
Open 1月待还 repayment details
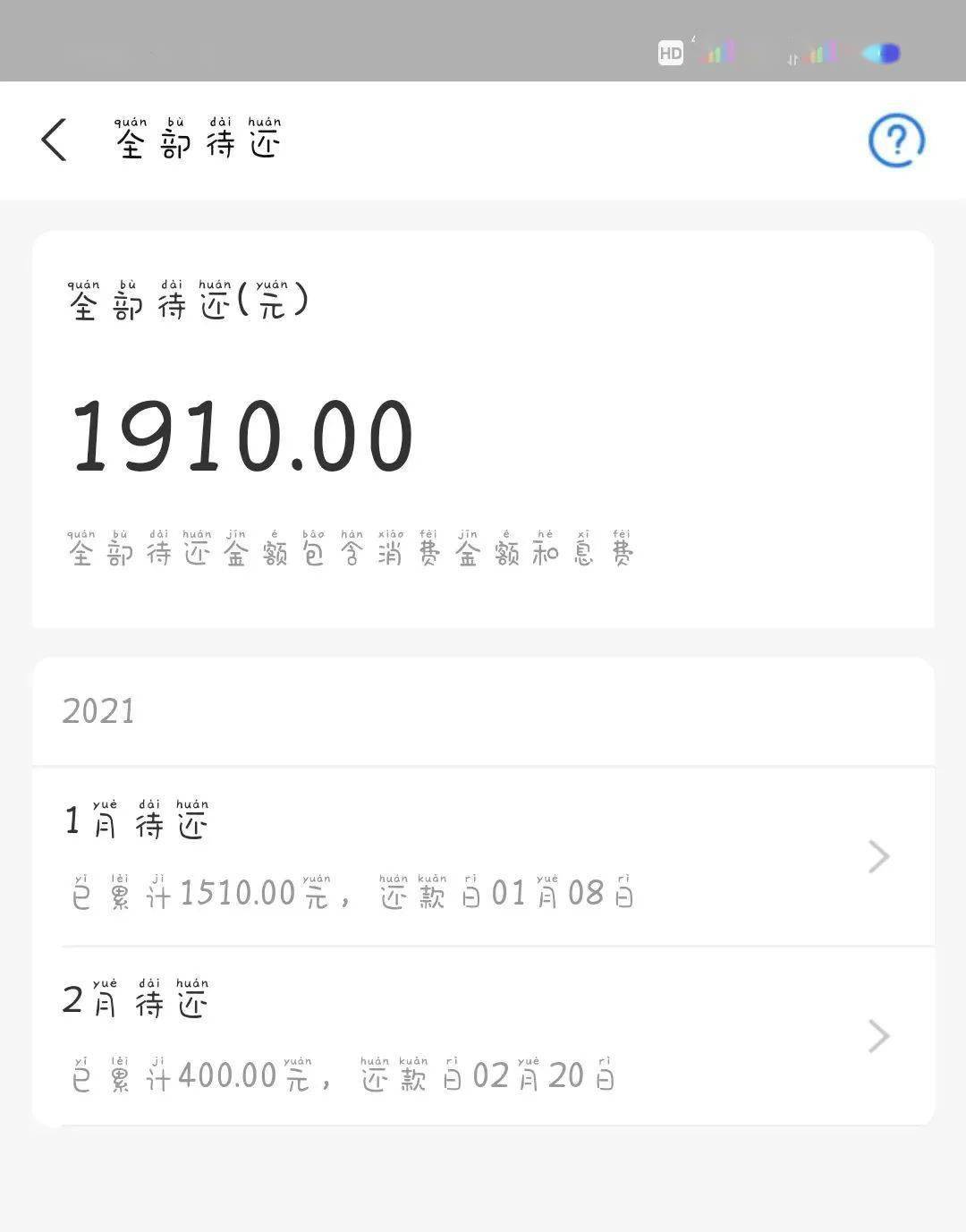483,856
